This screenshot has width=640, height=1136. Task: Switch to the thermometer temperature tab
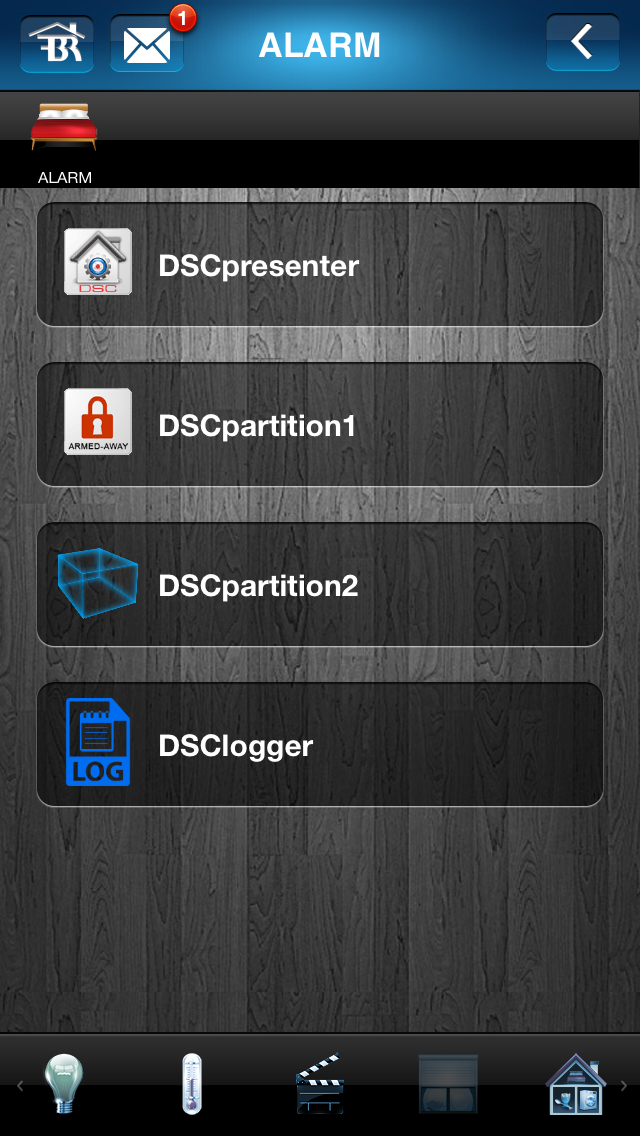coord(191,1084)
